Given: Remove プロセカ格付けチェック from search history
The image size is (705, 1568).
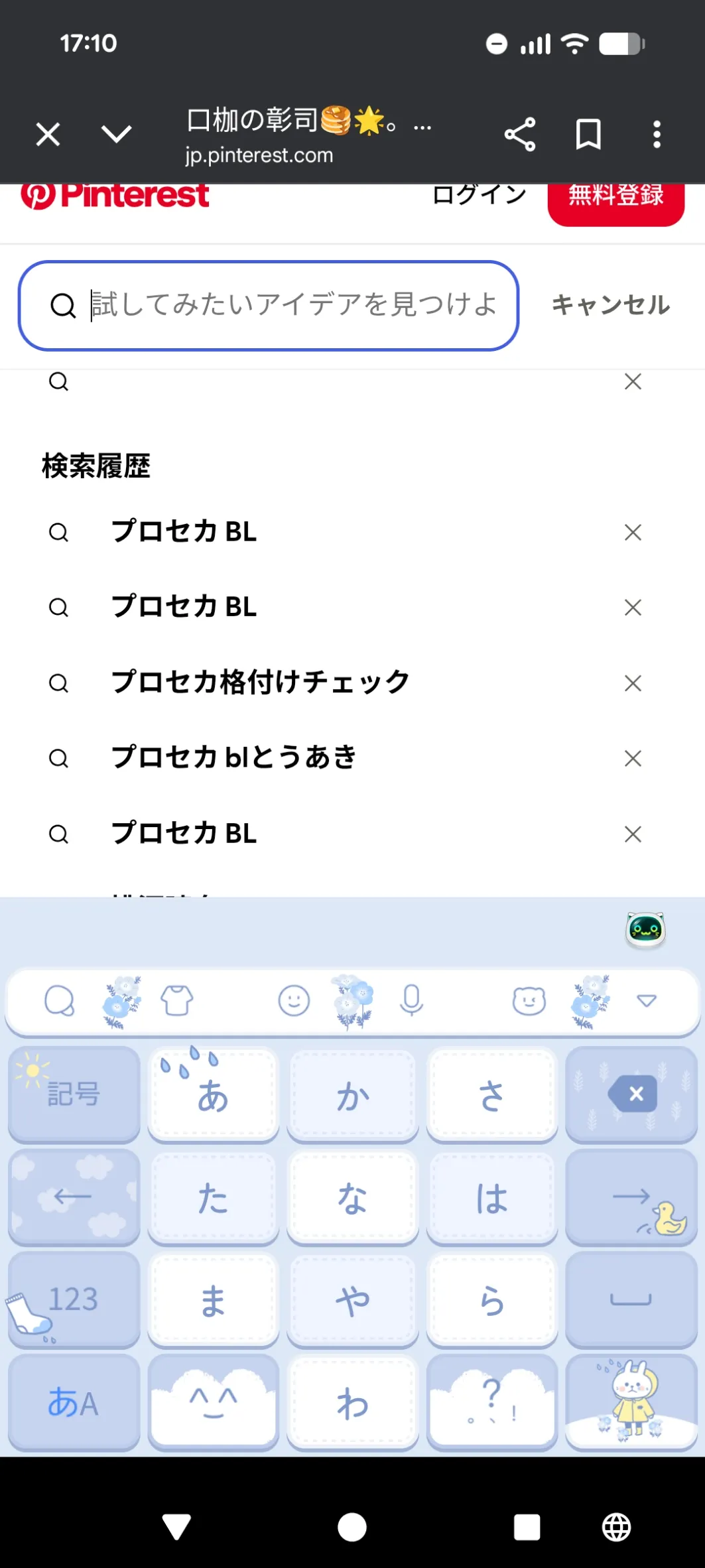Looking at the screenshot, I should (633, 683).
